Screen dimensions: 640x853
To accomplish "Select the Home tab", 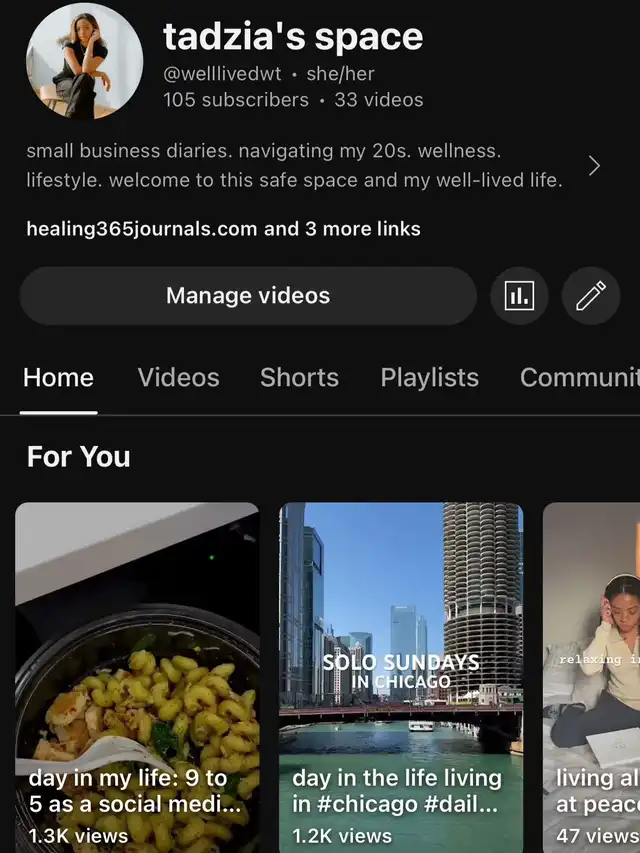I will (58, 378).
